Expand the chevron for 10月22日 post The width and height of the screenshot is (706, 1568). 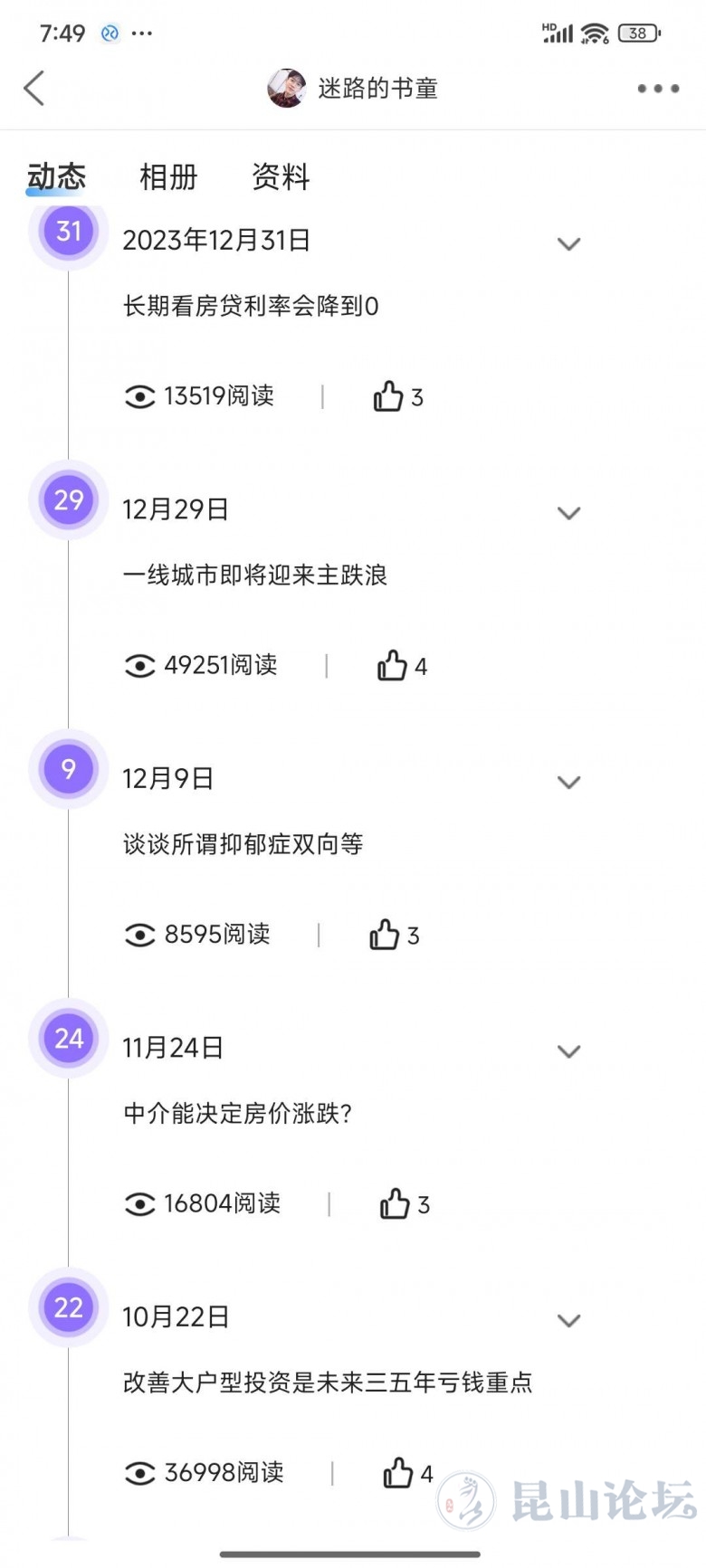[x=568, y=1320]
